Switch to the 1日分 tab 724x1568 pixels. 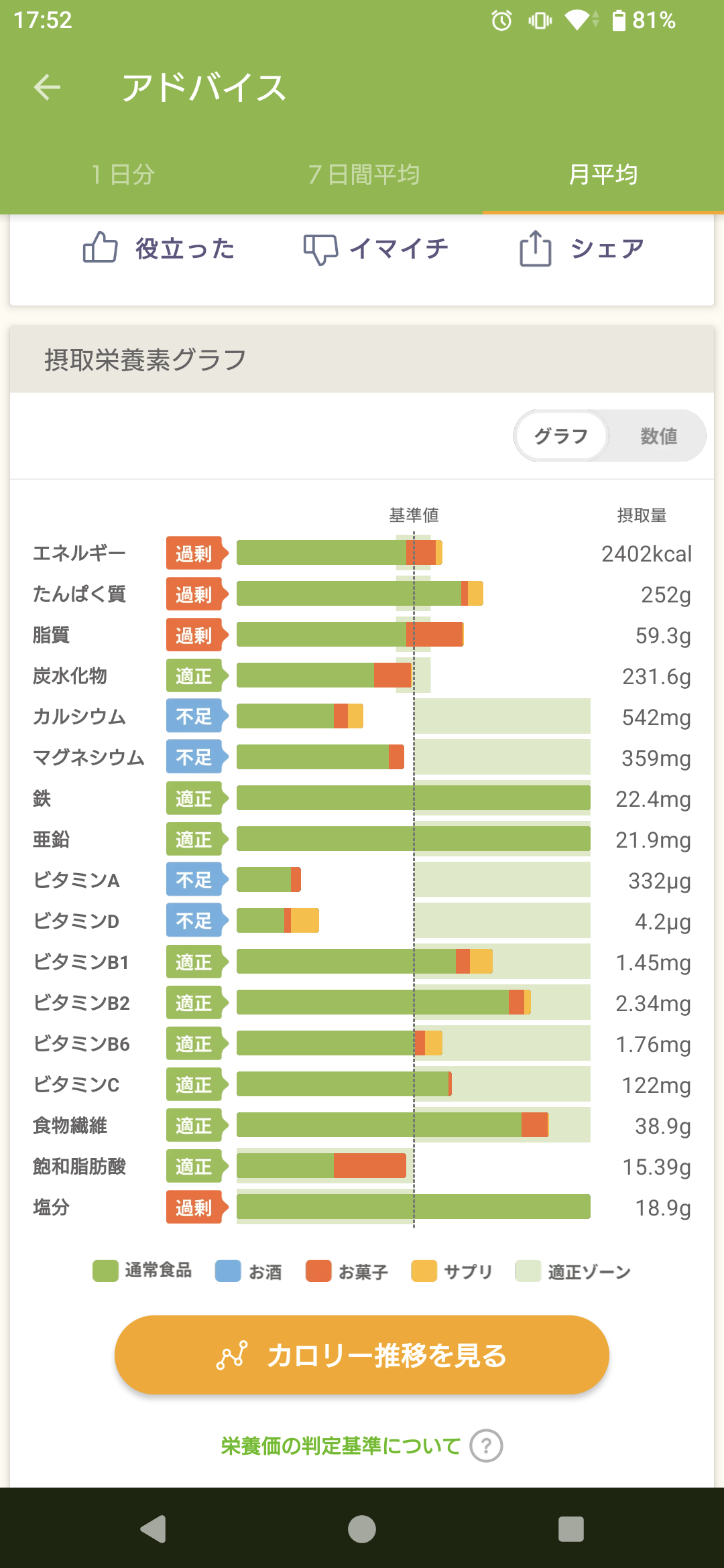pos(122,175)
